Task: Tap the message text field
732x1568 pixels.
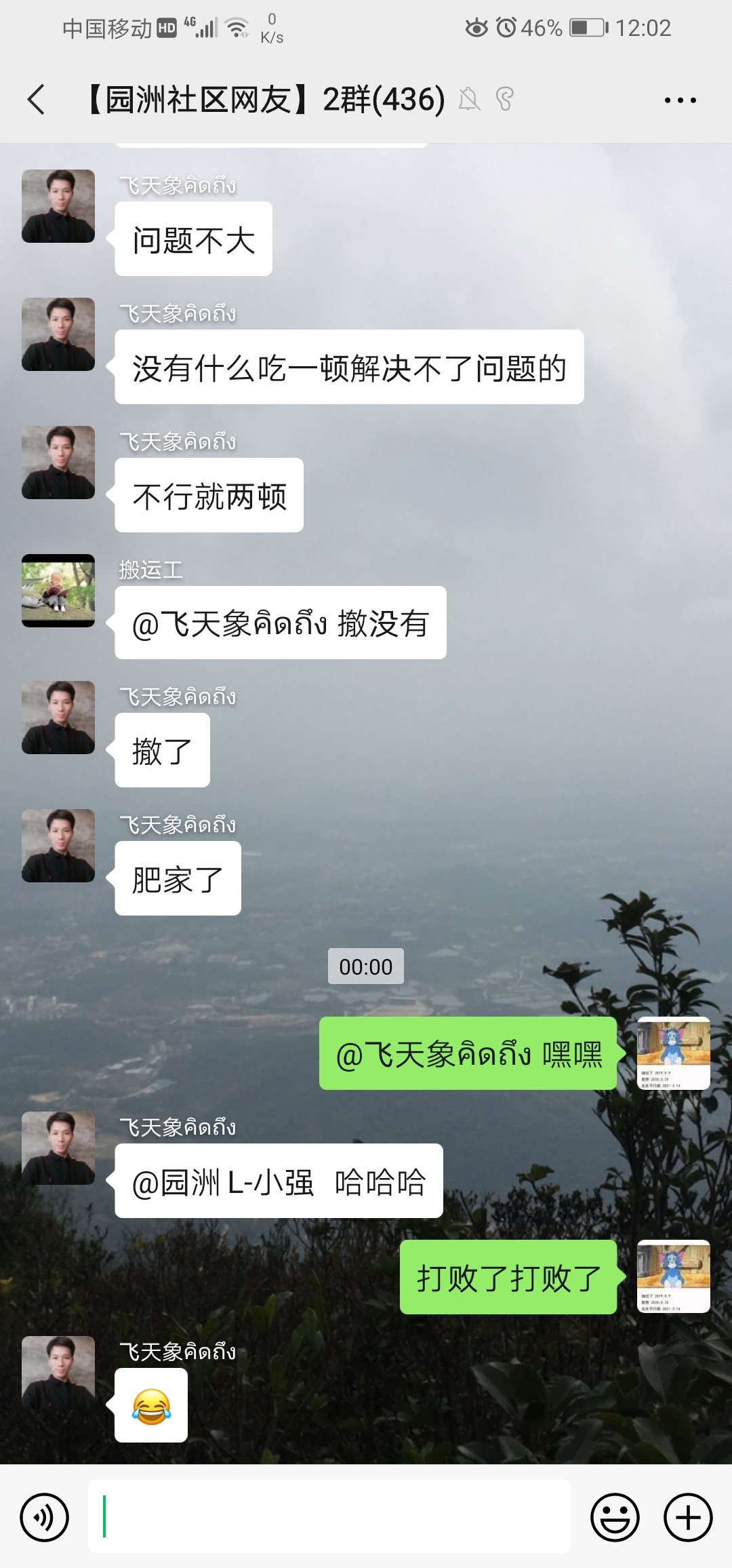Action: pyautogui.click(x=329, y=1516)
